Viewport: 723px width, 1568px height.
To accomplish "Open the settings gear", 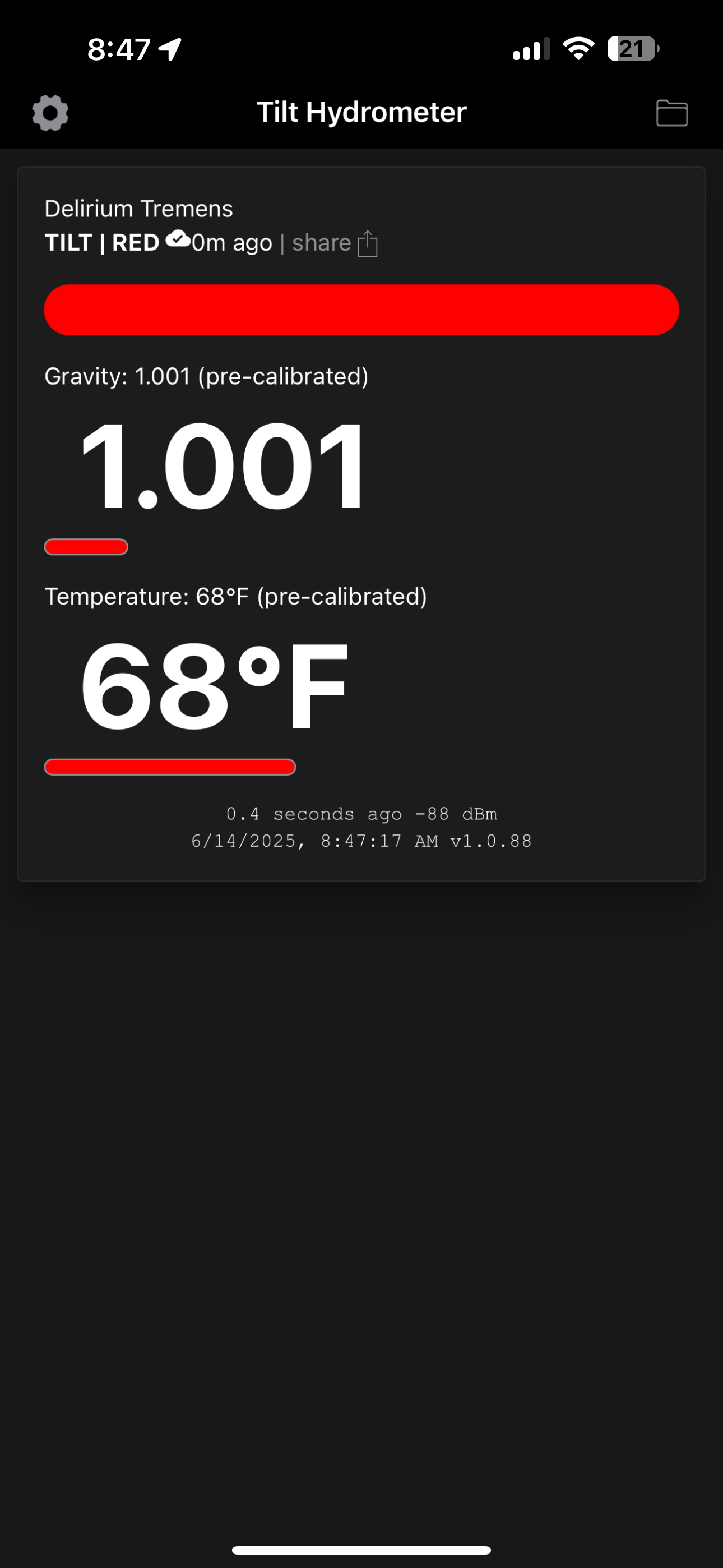I will [x=50, y=113].
